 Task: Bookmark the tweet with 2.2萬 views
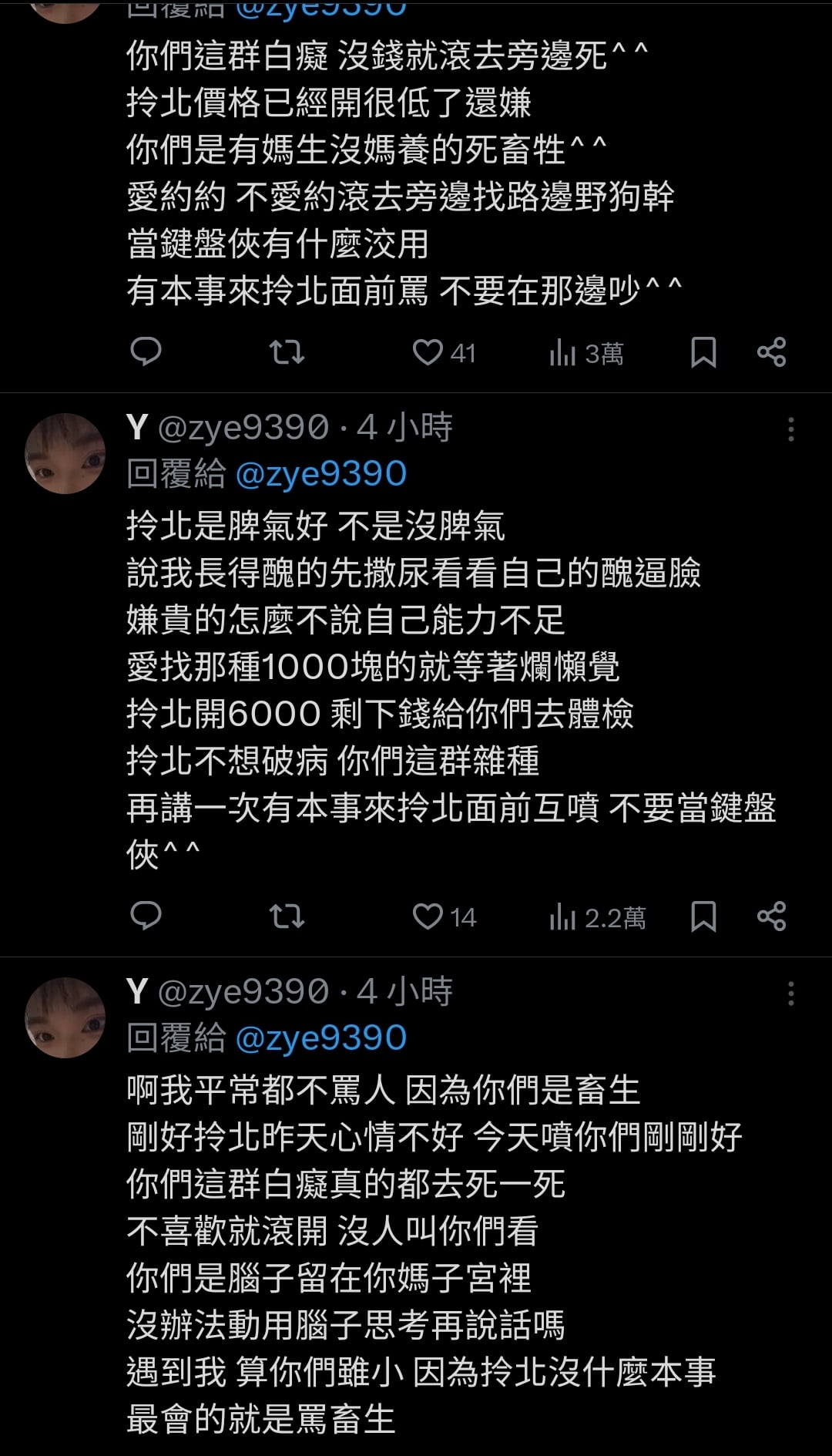coord(703,916)
